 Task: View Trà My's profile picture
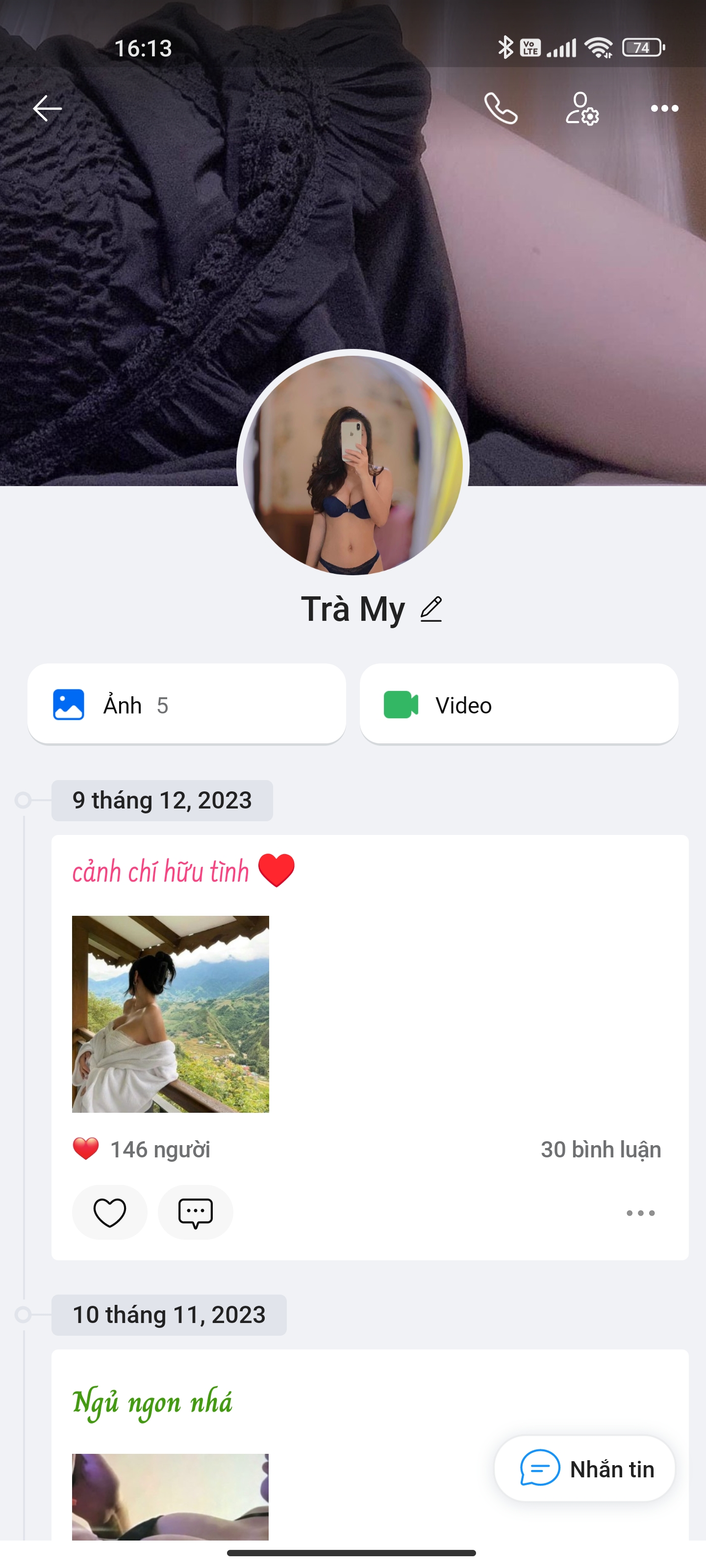(x=353, y=465)
